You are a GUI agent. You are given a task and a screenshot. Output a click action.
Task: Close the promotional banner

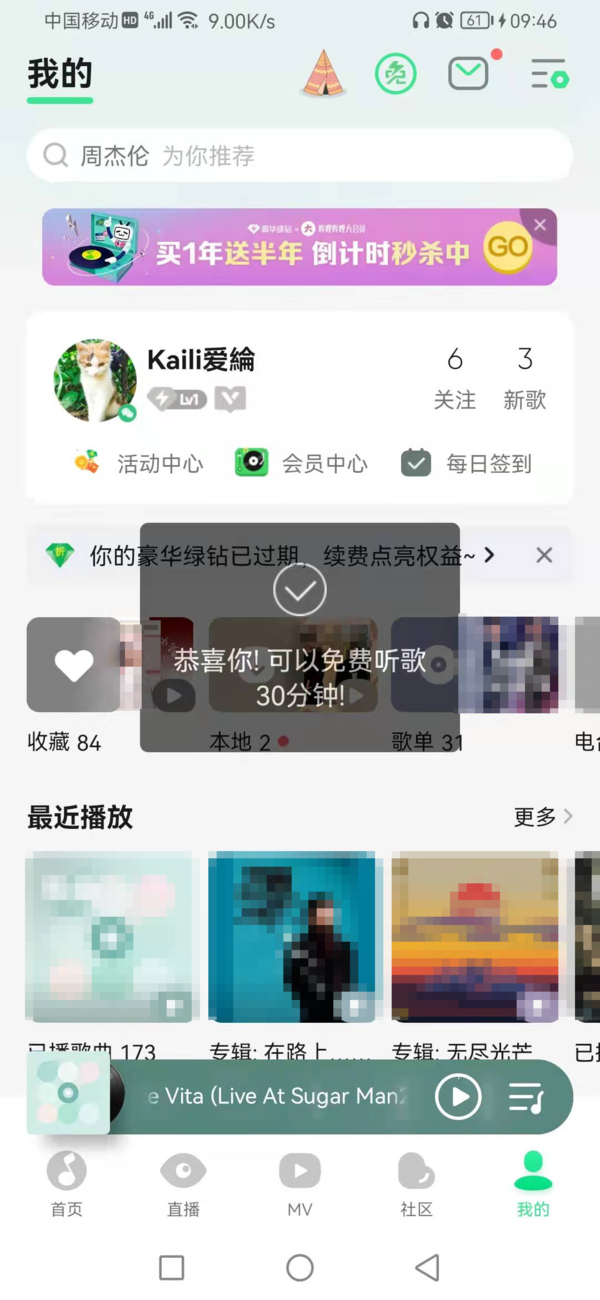coord(540,225)
